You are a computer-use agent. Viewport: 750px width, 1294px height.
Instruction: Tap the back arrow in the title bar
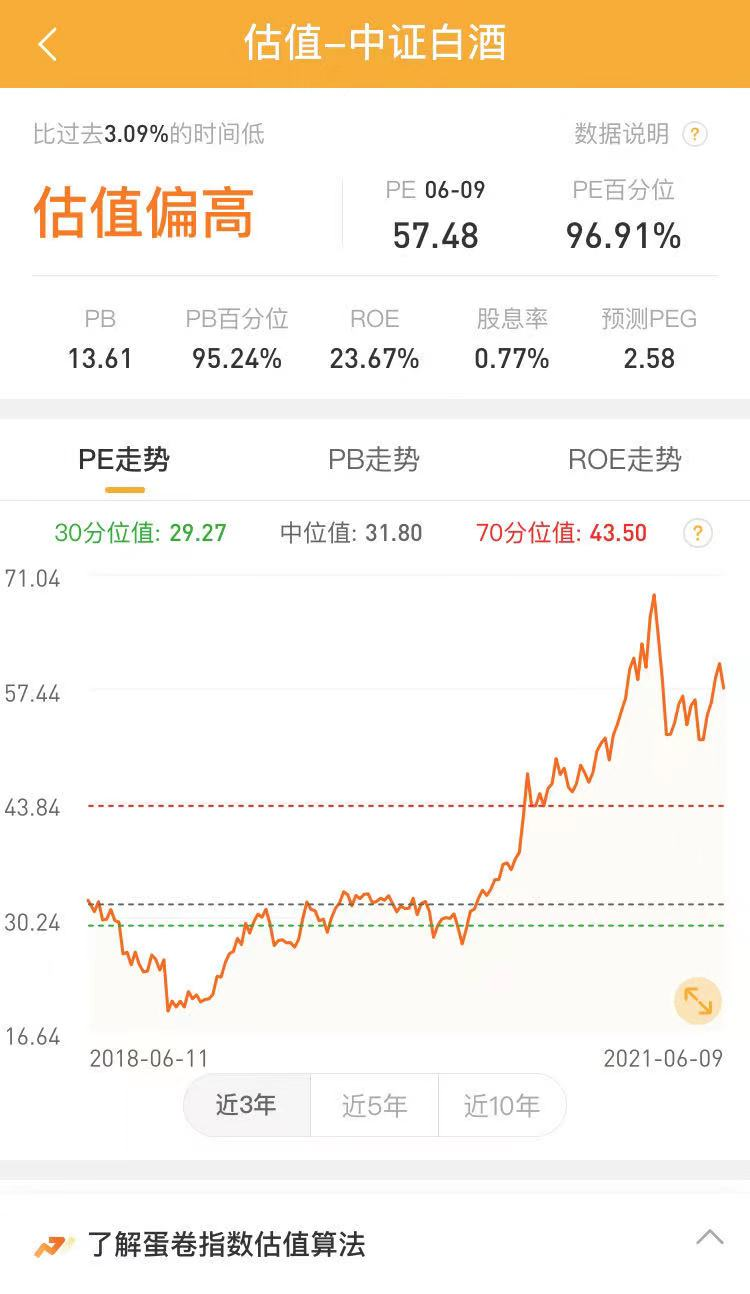(47, 44)
